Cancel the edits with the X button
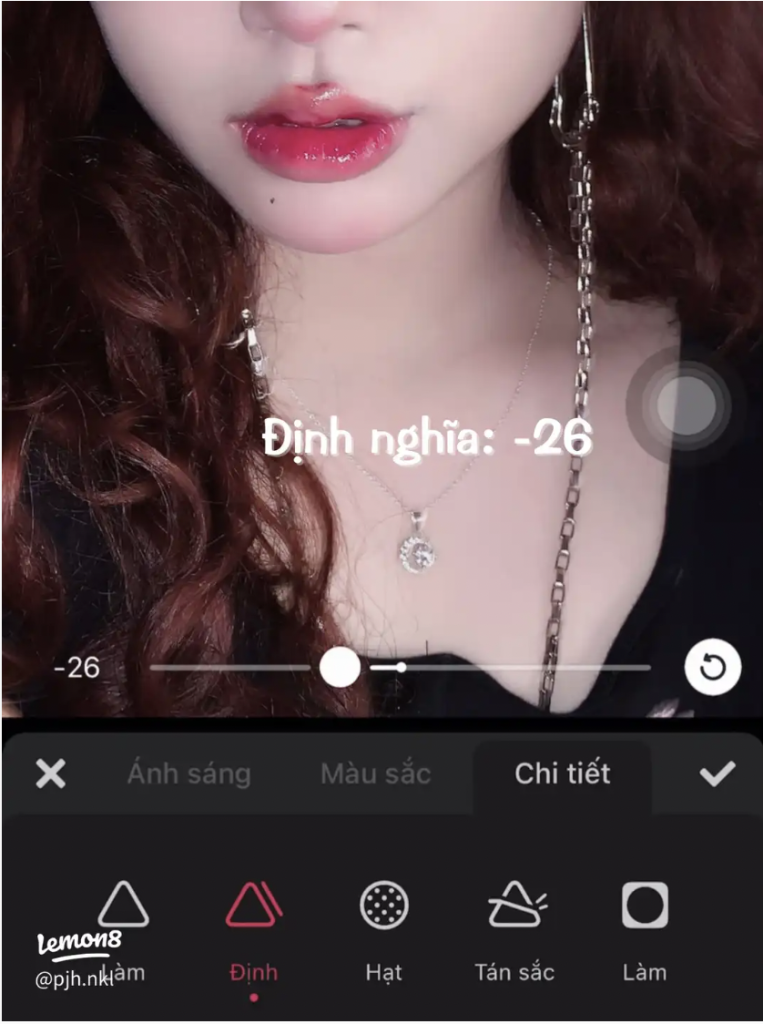This screenshot has width=763, height=1024. [x=50, y=773]
